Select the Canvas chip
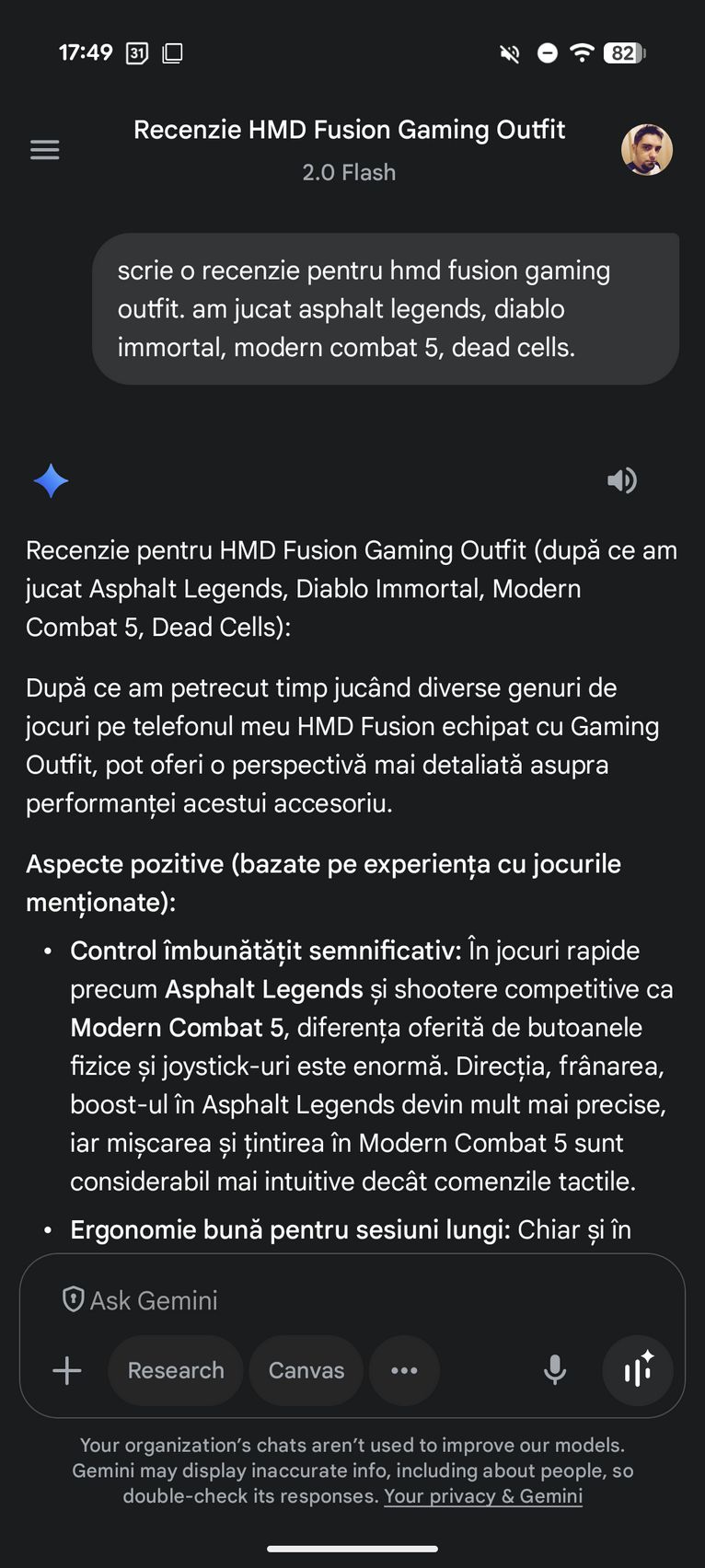Screen dimensions: 705x1568 306,1370
